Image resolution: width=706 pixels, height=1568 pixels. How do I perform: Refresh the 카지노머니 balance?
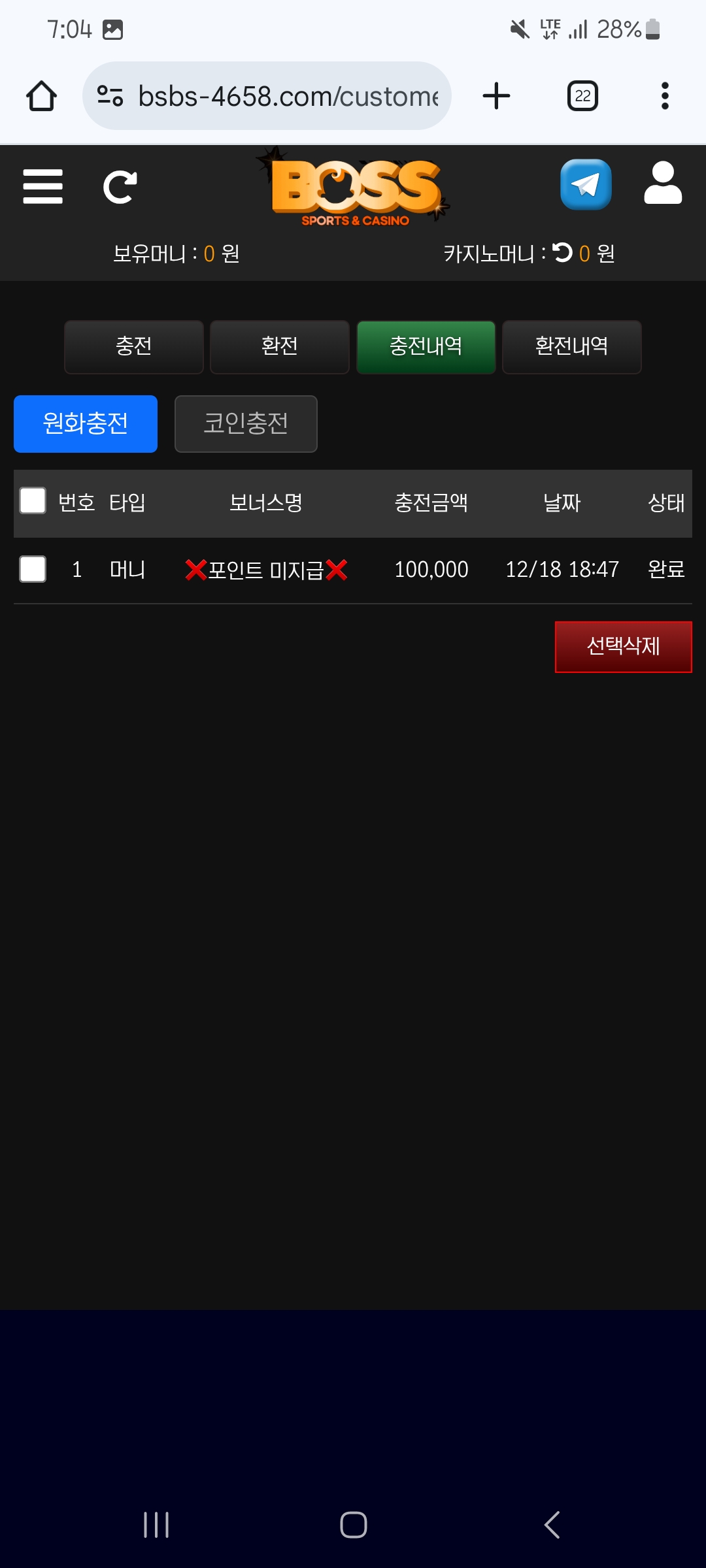click(562, 252)
